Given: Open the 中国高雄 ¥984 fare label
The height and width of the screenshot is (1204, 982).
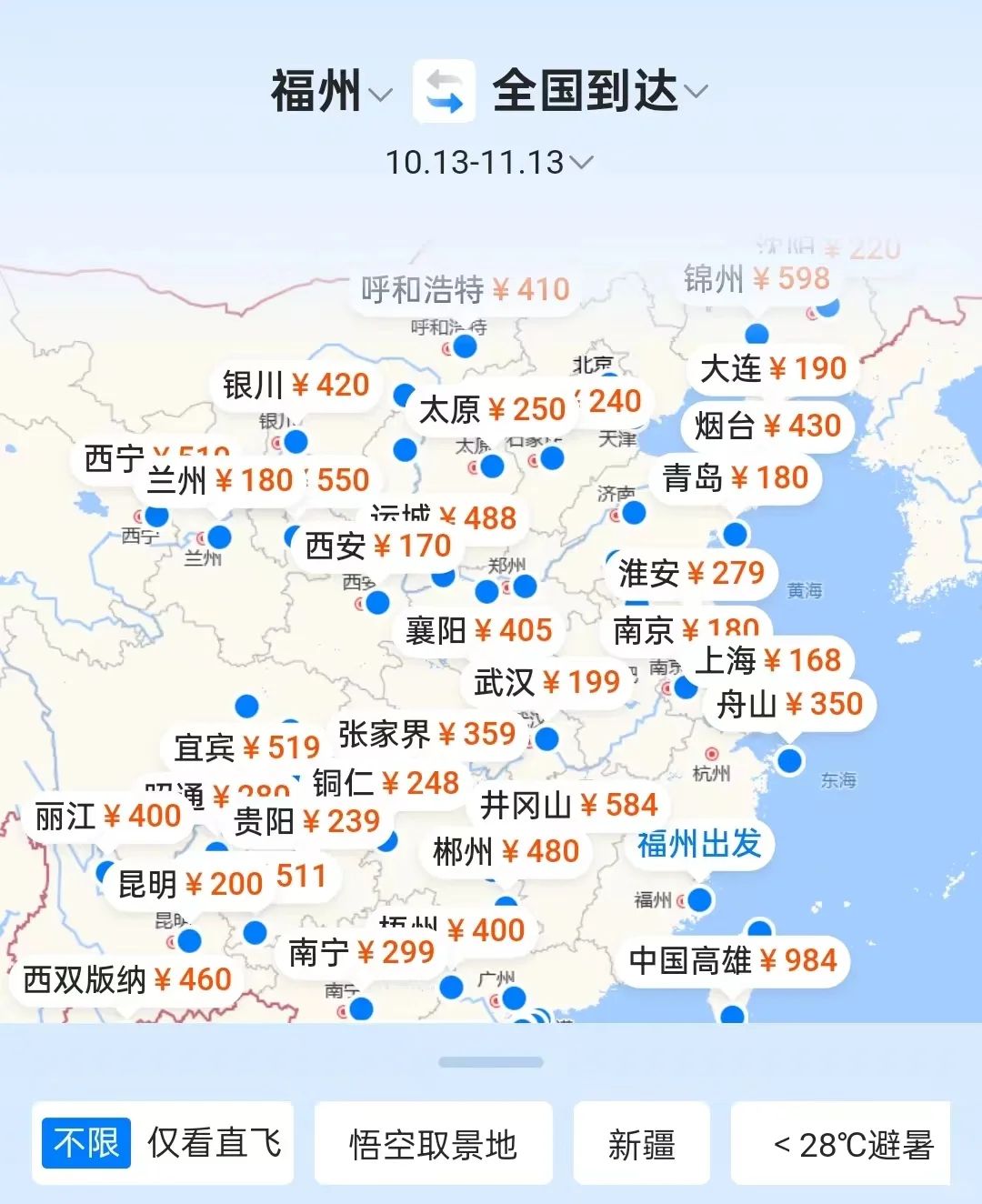Looking at the screenshot, I should click(733, 960).
